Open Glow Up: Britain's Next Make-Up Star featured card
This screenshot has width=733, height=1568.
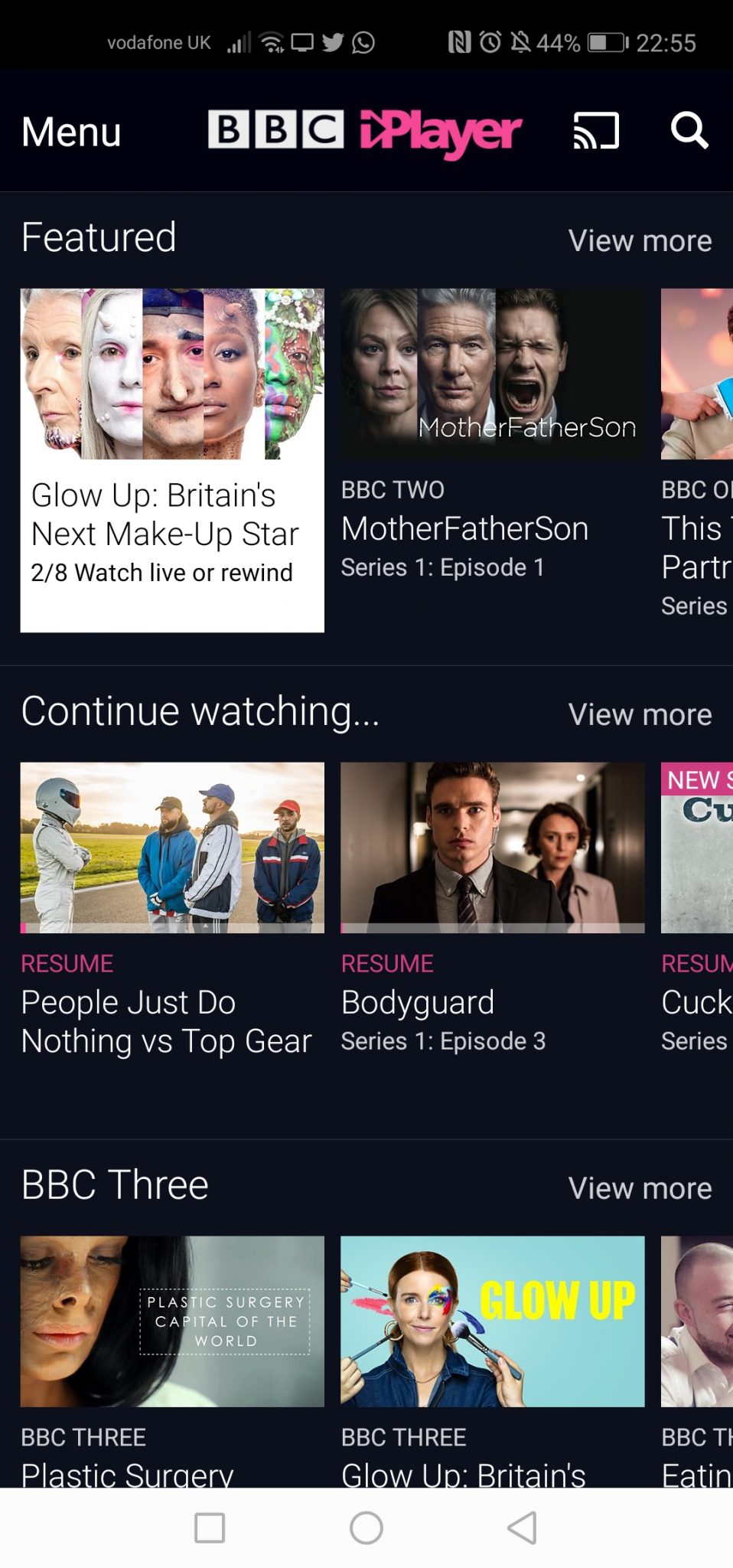[172, 460]
